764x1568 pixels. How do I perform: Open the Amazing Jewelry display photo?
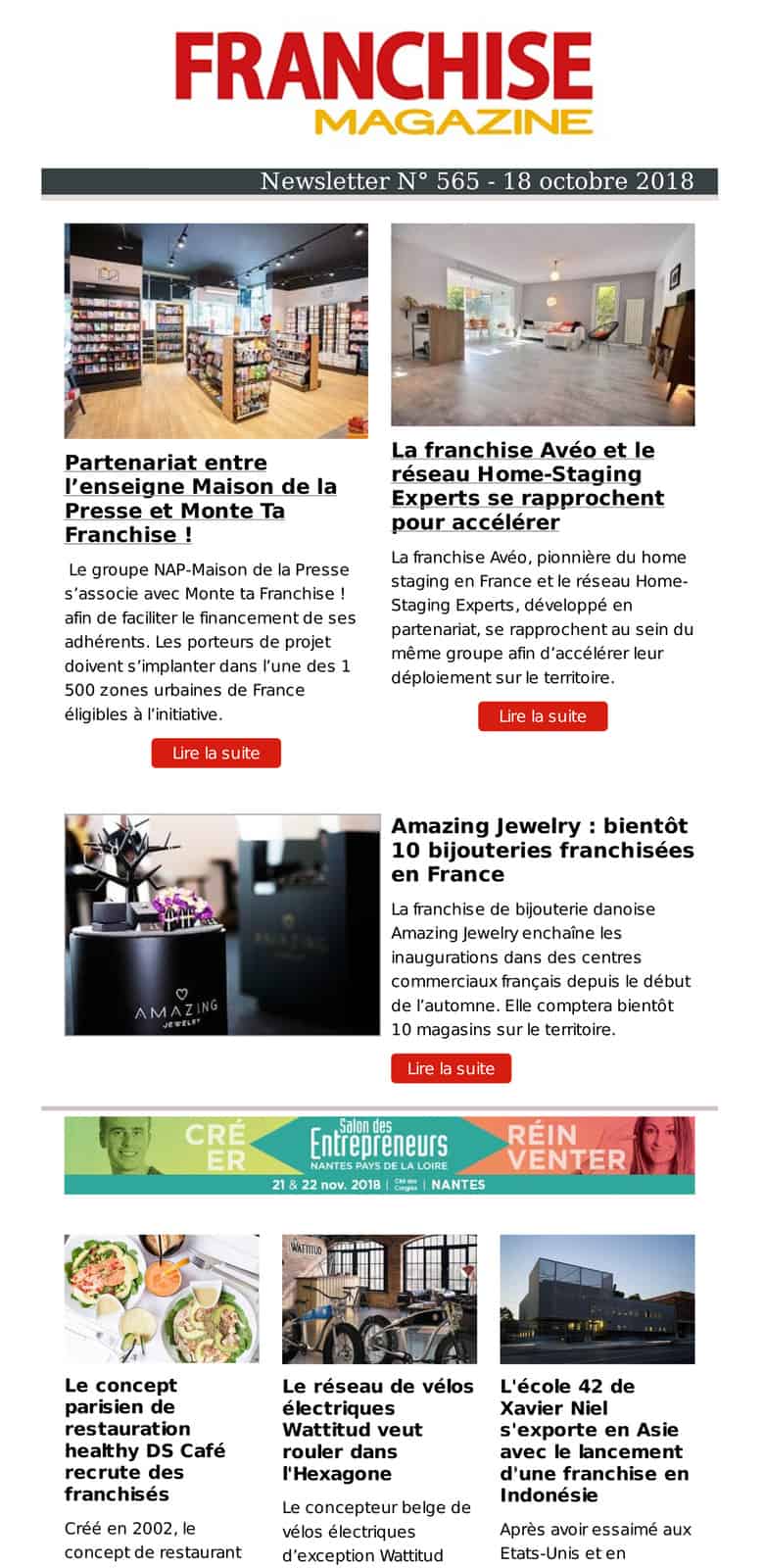click(222, 924)
